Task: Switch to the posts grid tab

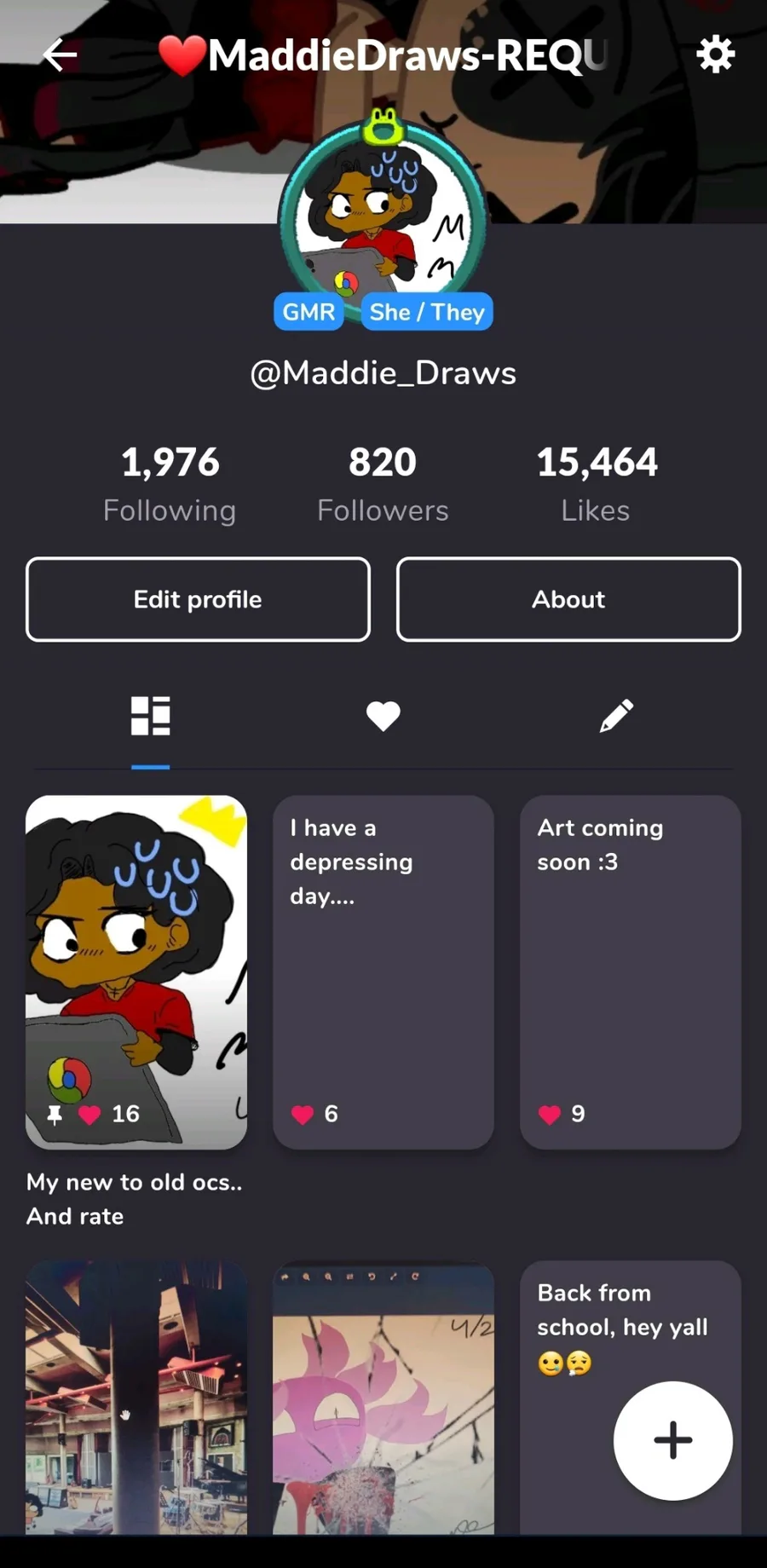Action: (x=151, y=716)
